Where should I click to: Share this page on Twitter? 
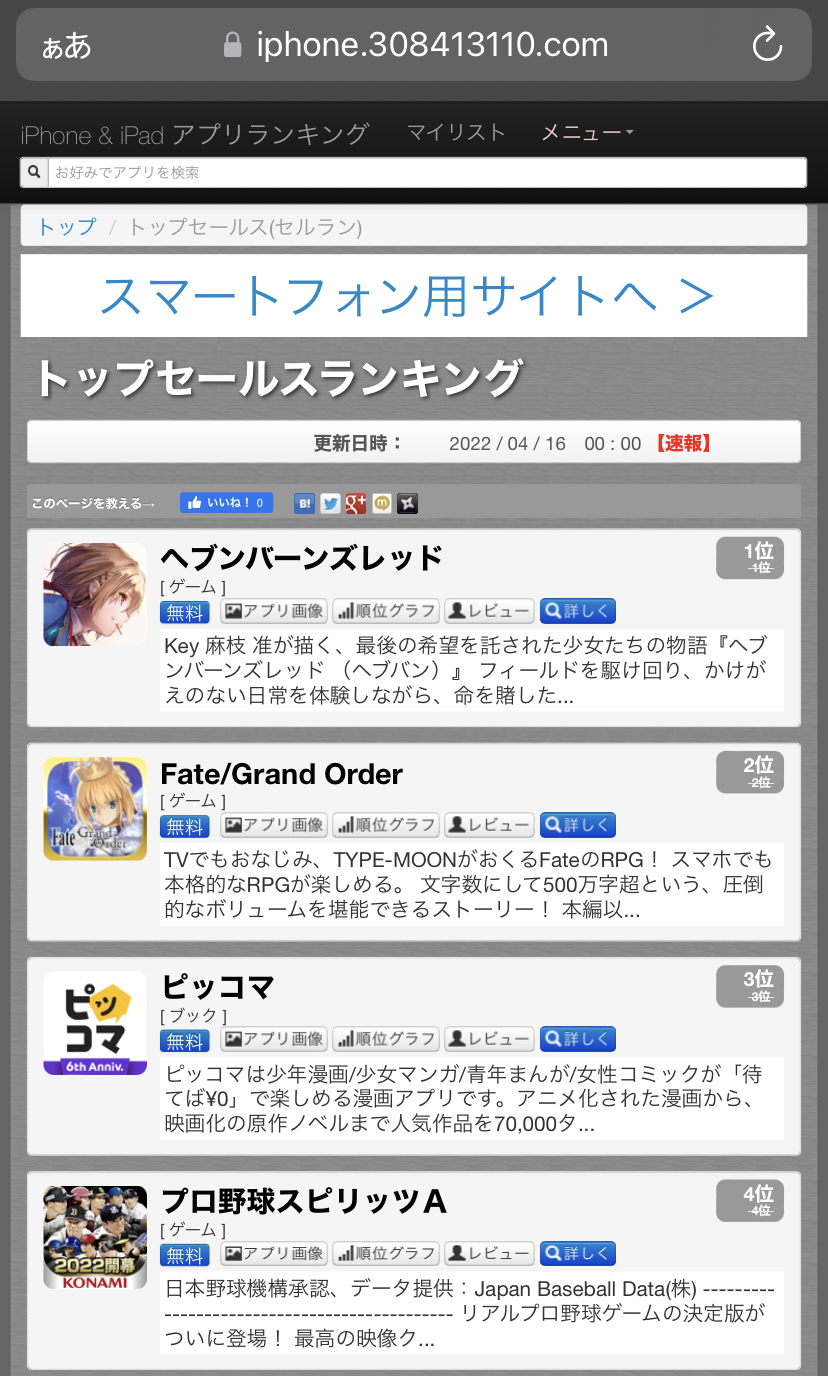330,503
